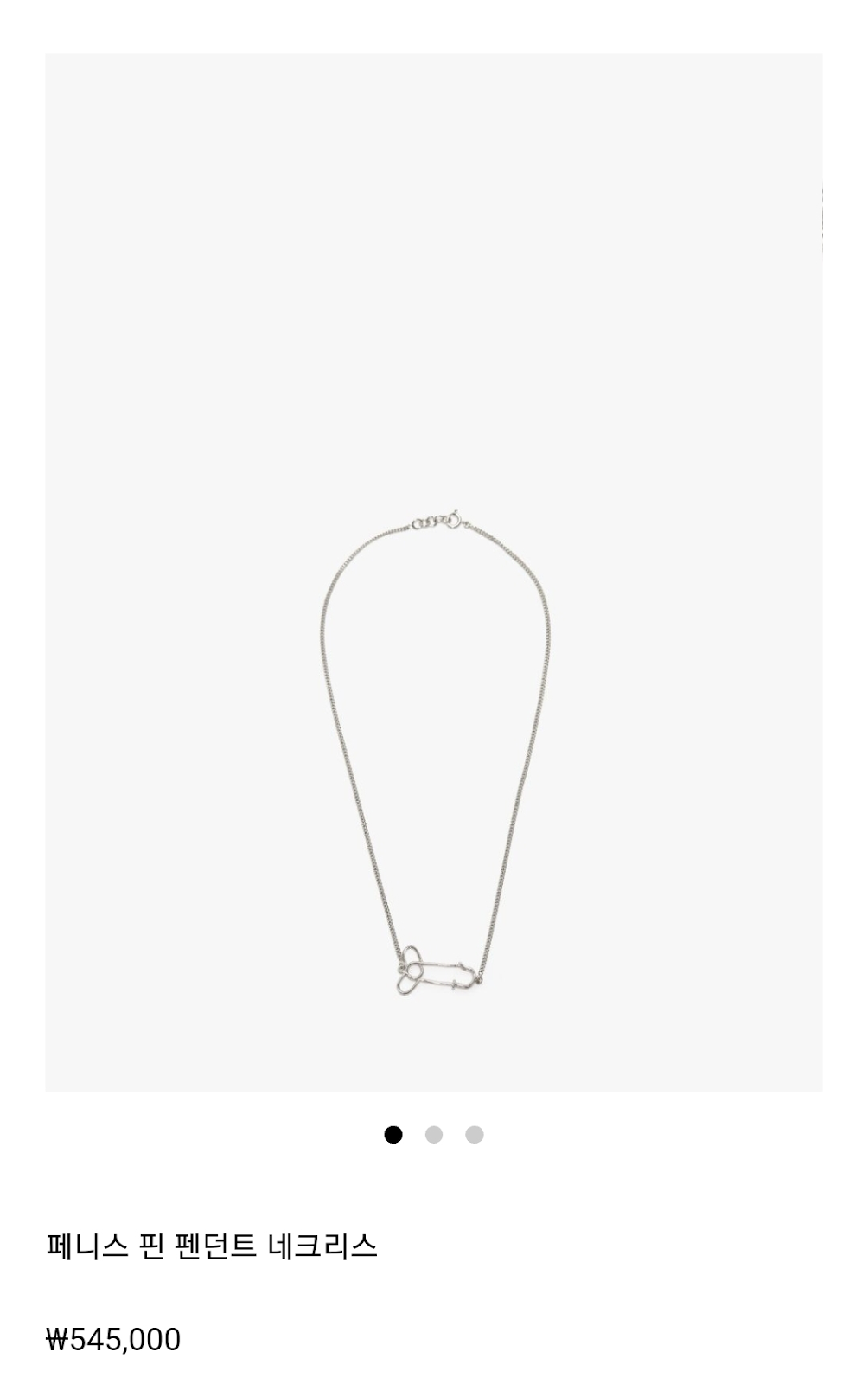Select the first image indicator dot

tap(393, 1135)
